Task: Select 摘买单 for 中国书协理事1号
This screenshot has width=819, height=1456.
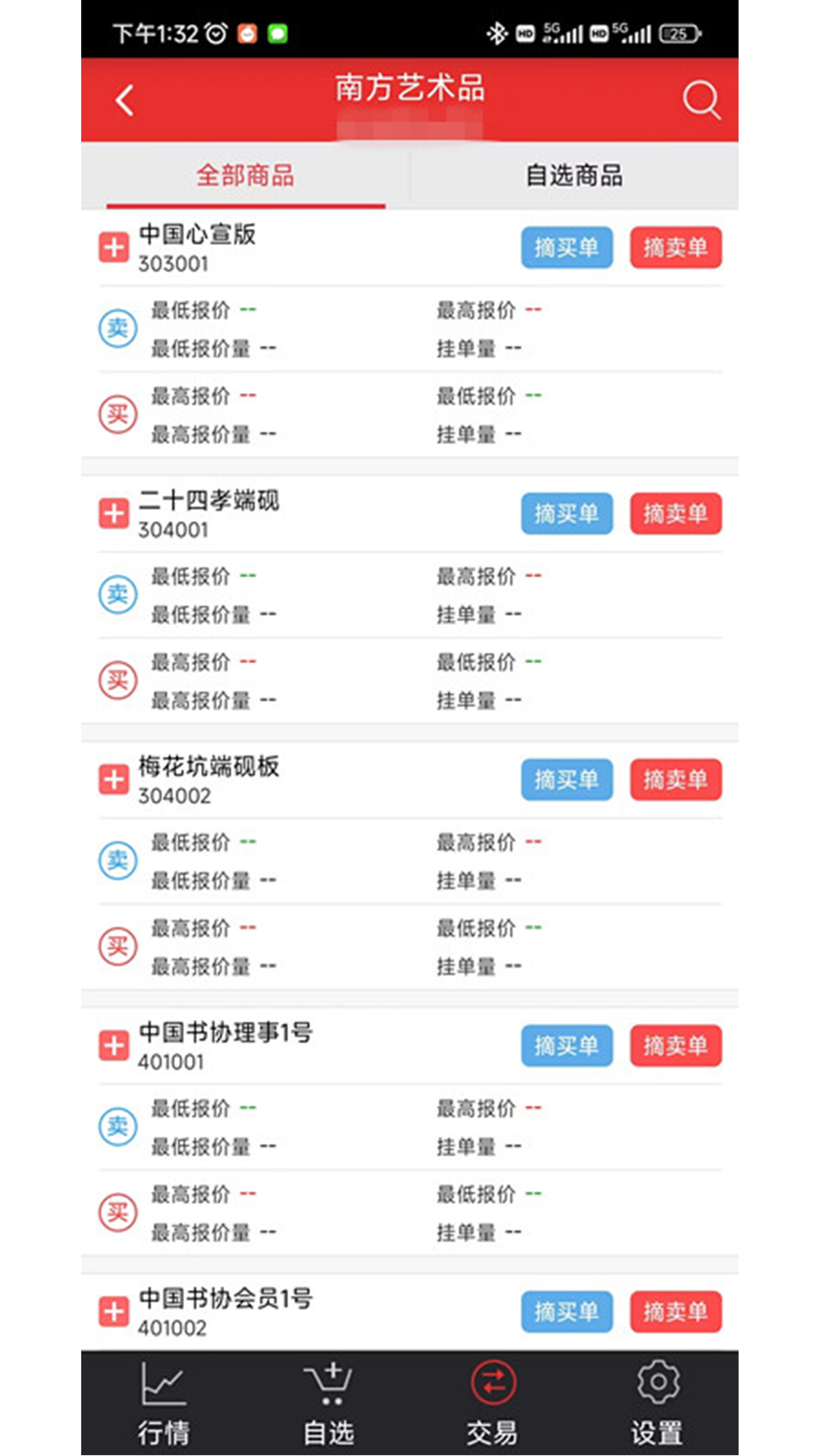Action: [x=566, y=1046]
